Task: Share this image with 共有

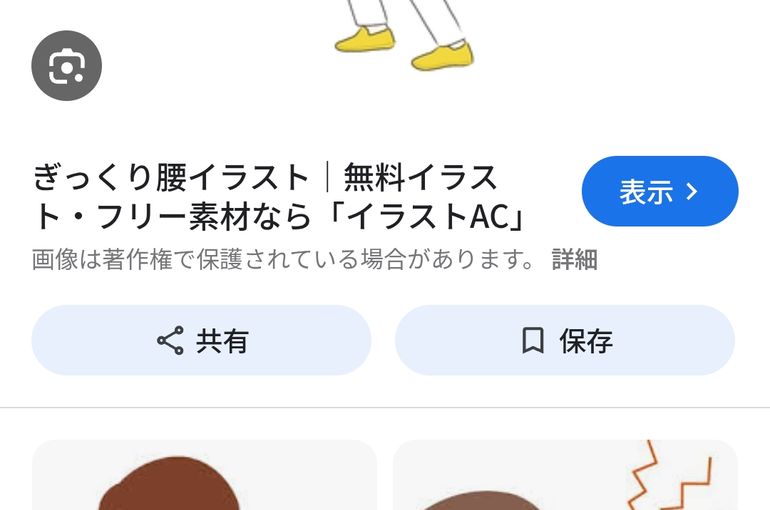Action: pos(201,341)
